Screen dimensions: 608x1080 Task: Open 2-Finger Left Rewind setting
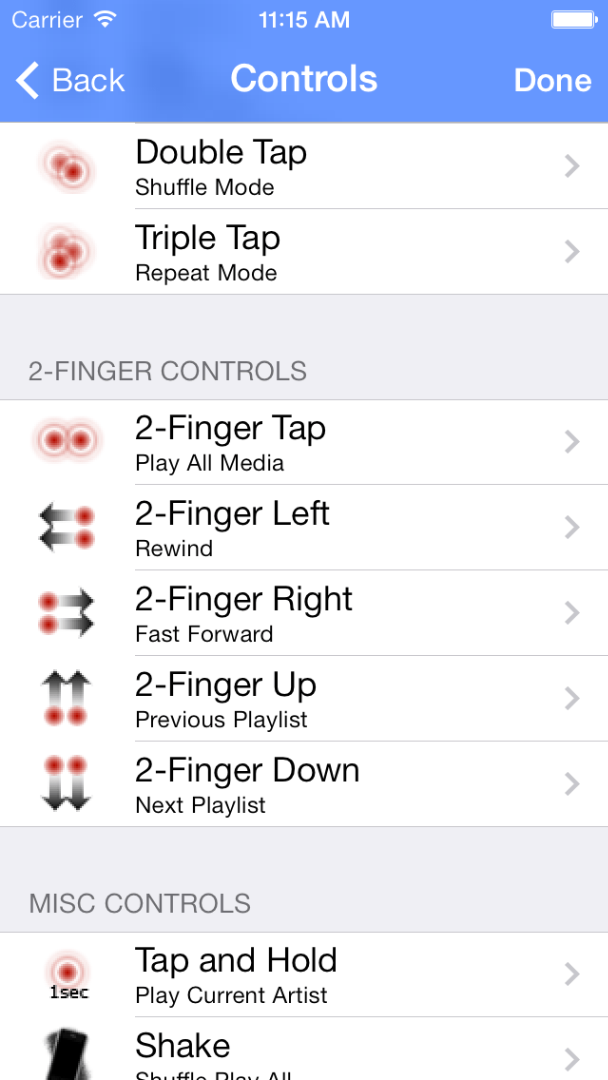coord(304,527)
